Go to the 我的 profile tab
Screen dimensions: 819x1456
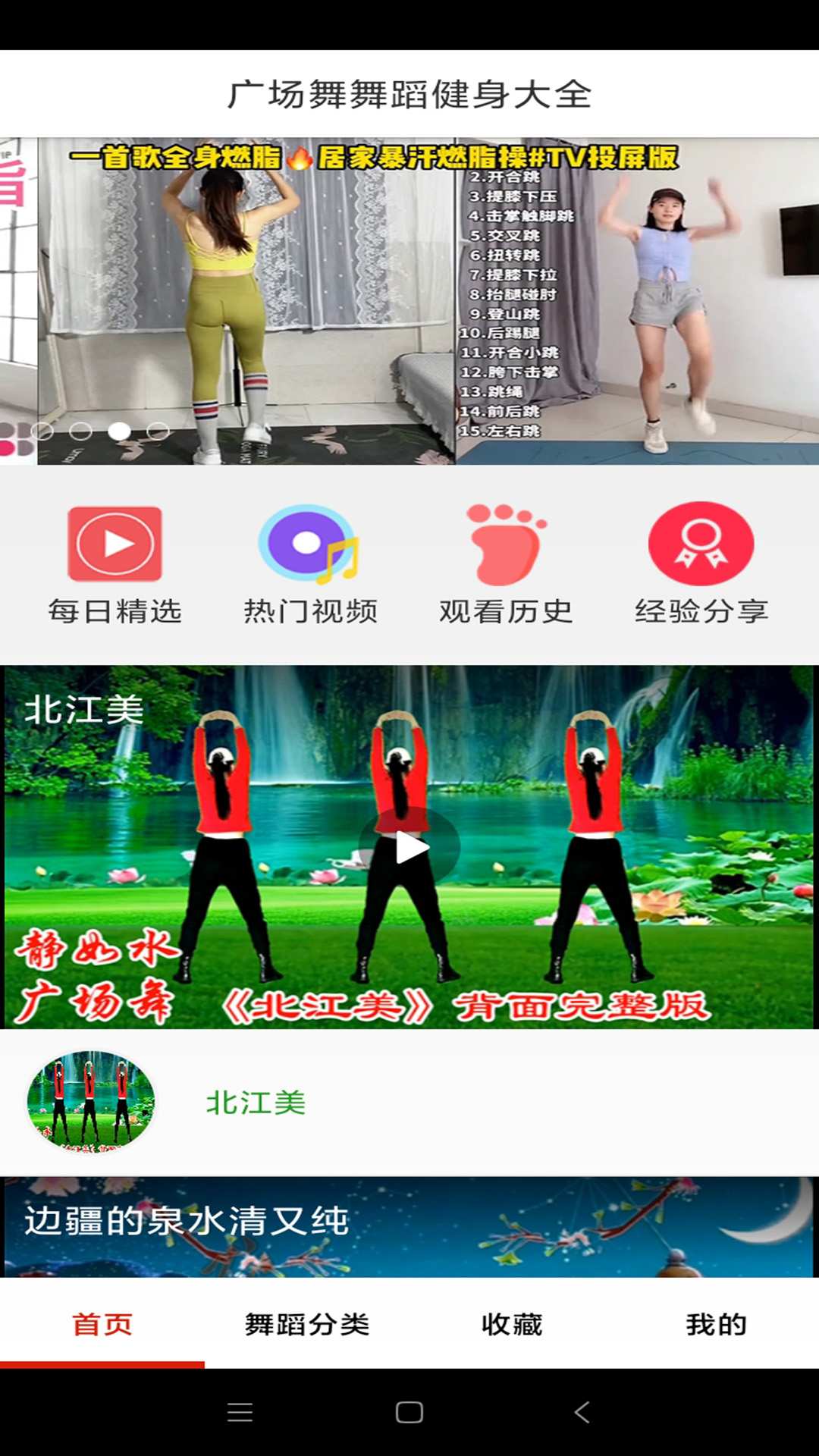tap(717, 1324)
